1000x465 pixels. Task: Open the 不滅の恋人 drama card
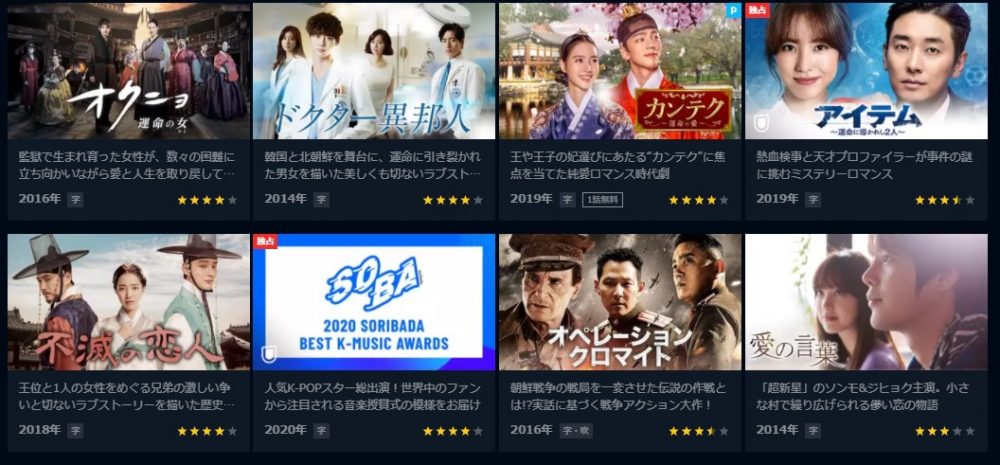[128, 303]
